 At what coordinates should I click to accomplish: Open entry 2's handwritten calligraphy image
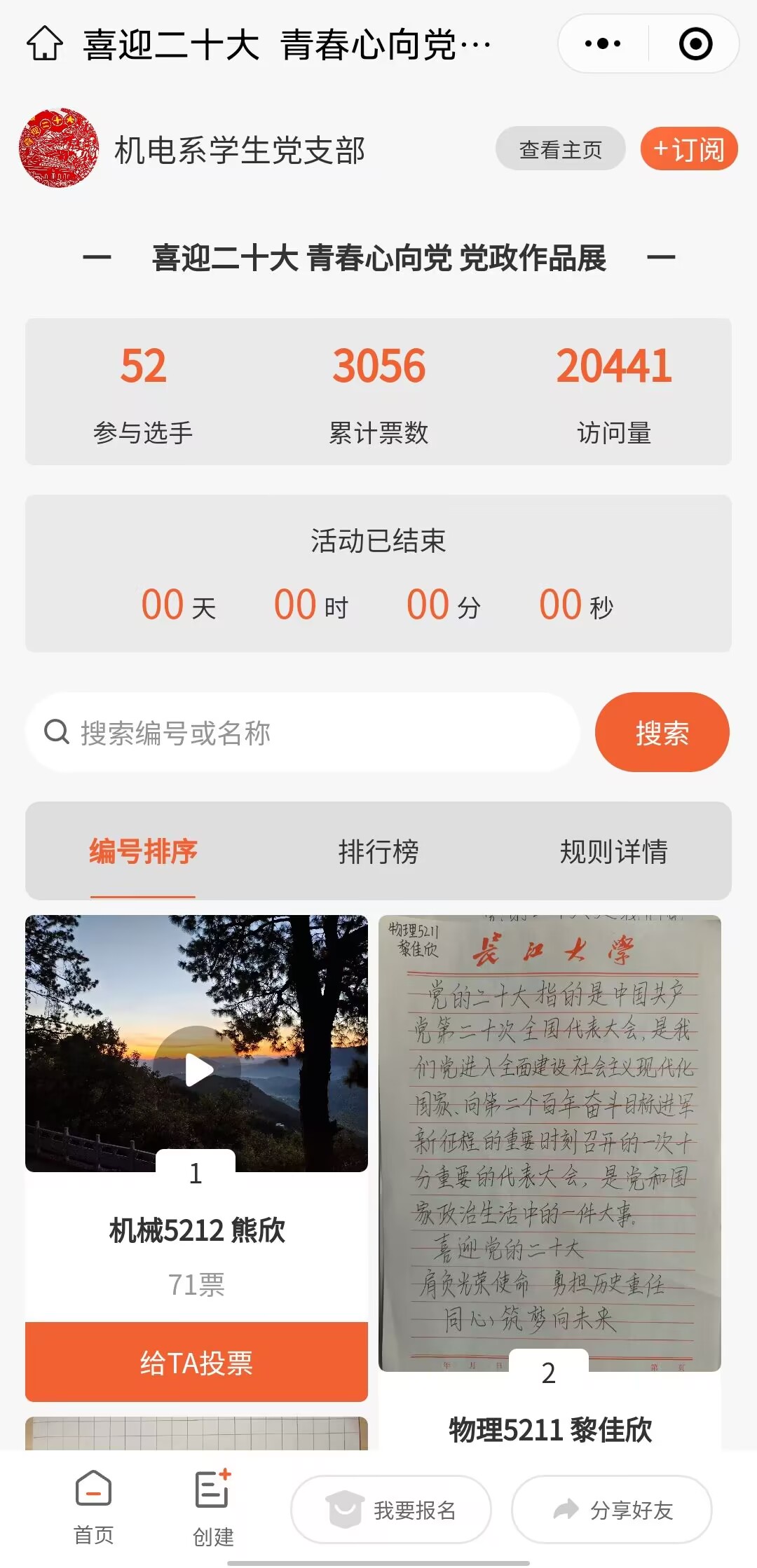550,1142
